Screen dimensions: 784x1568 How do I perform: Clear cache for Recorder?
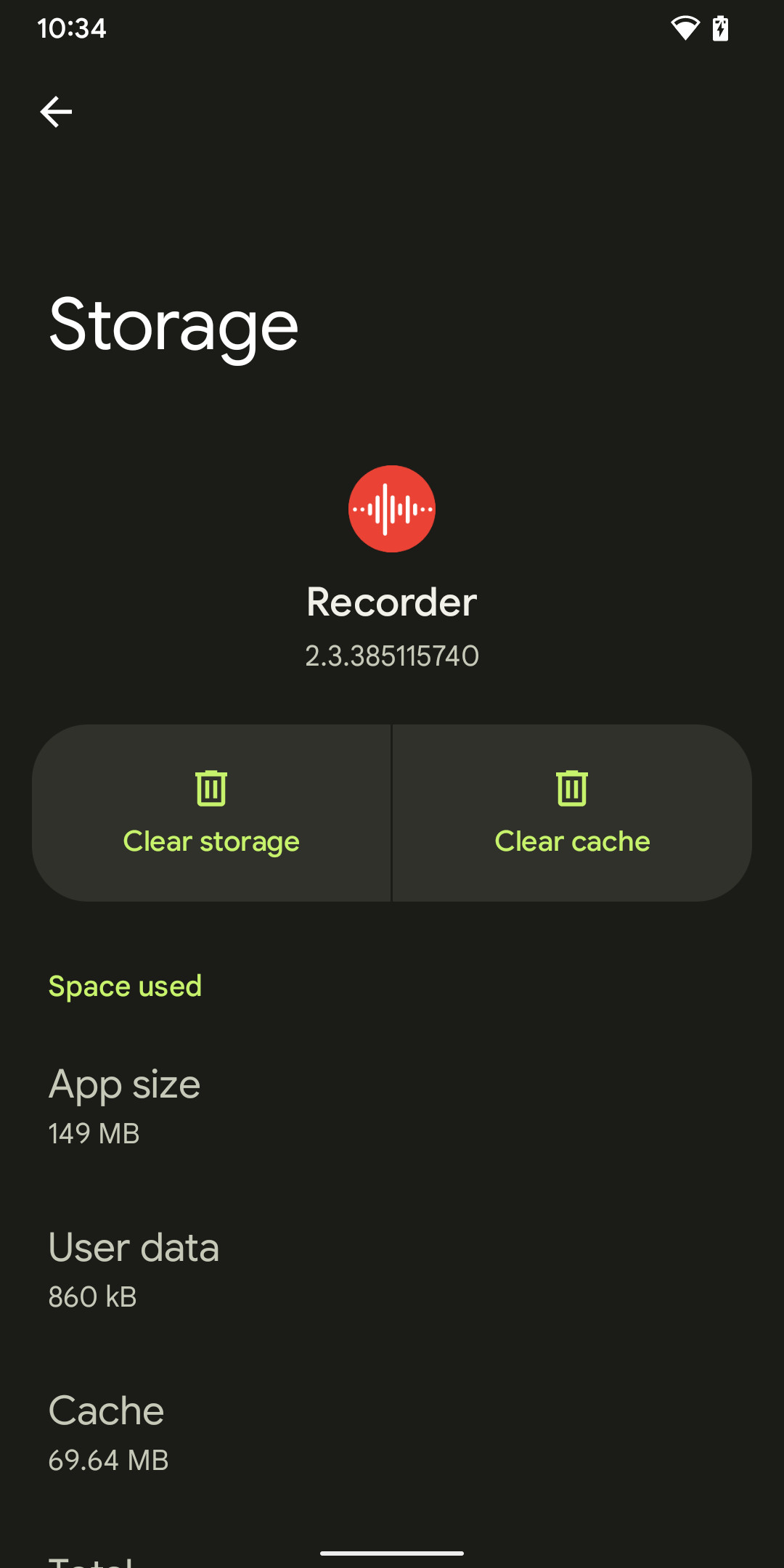point(572,813)
